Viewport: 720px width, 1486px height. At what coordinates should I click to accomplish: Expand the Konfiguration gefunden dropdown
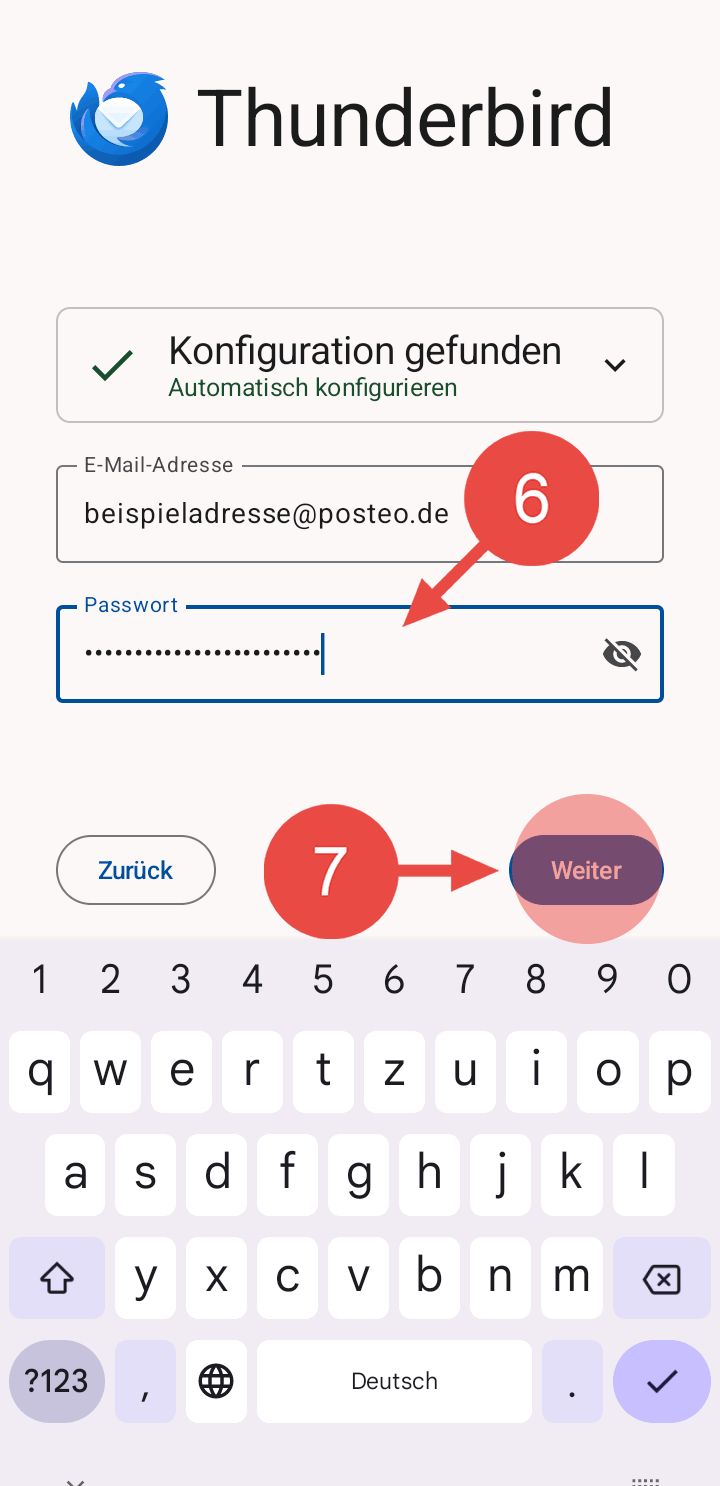click(x=614, y=365)
